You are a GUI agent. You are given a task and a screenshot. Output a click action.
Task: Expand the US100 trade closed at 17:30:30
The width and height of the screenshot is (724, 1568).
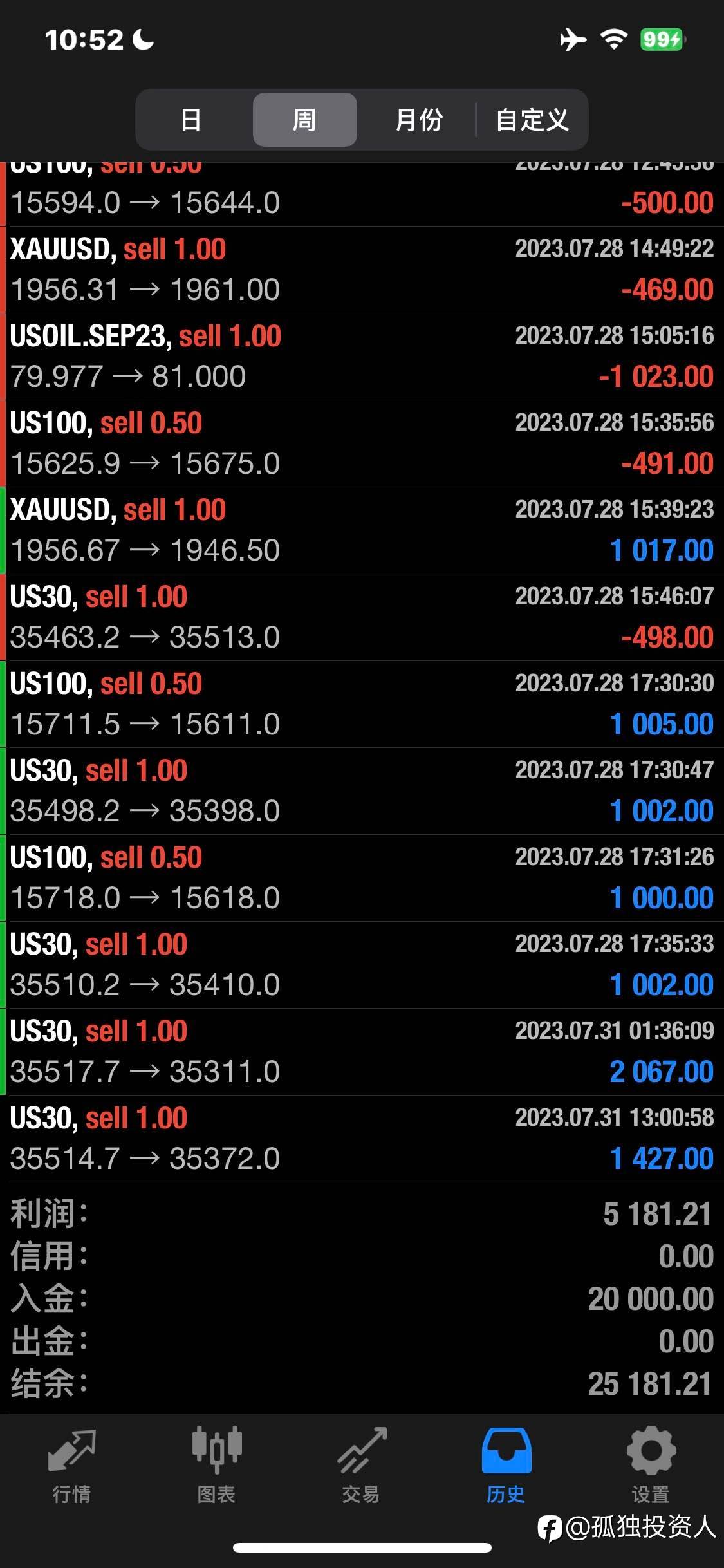tap(362, 704)
